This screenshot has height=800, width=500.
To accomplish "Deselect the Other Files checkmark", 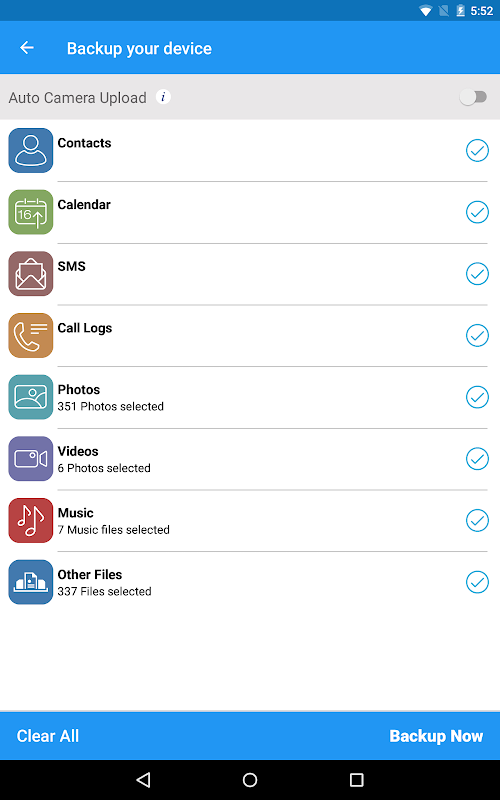I will 477,582.
